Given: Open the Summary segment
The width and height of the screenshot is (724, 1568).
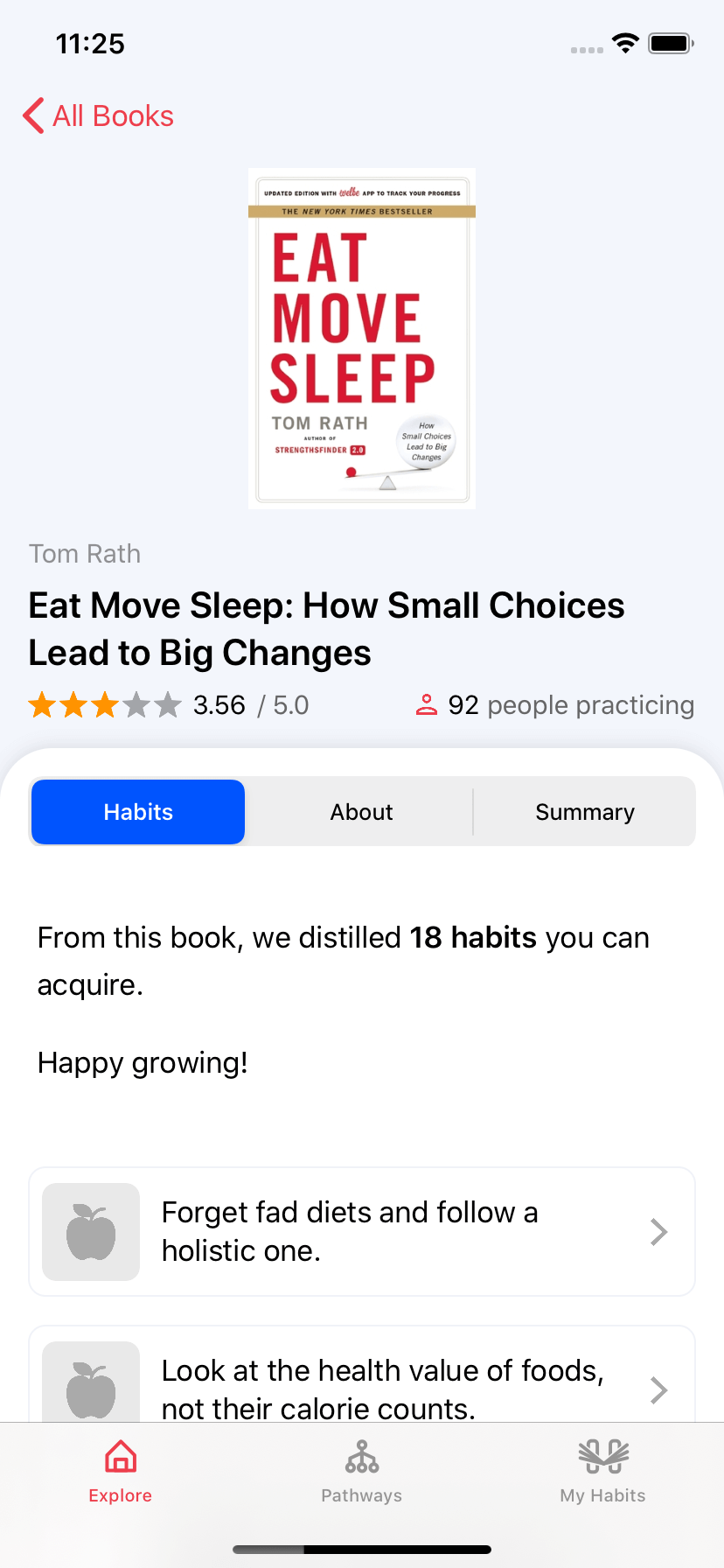Looking at the screenshot, I should tap(584, 812).
